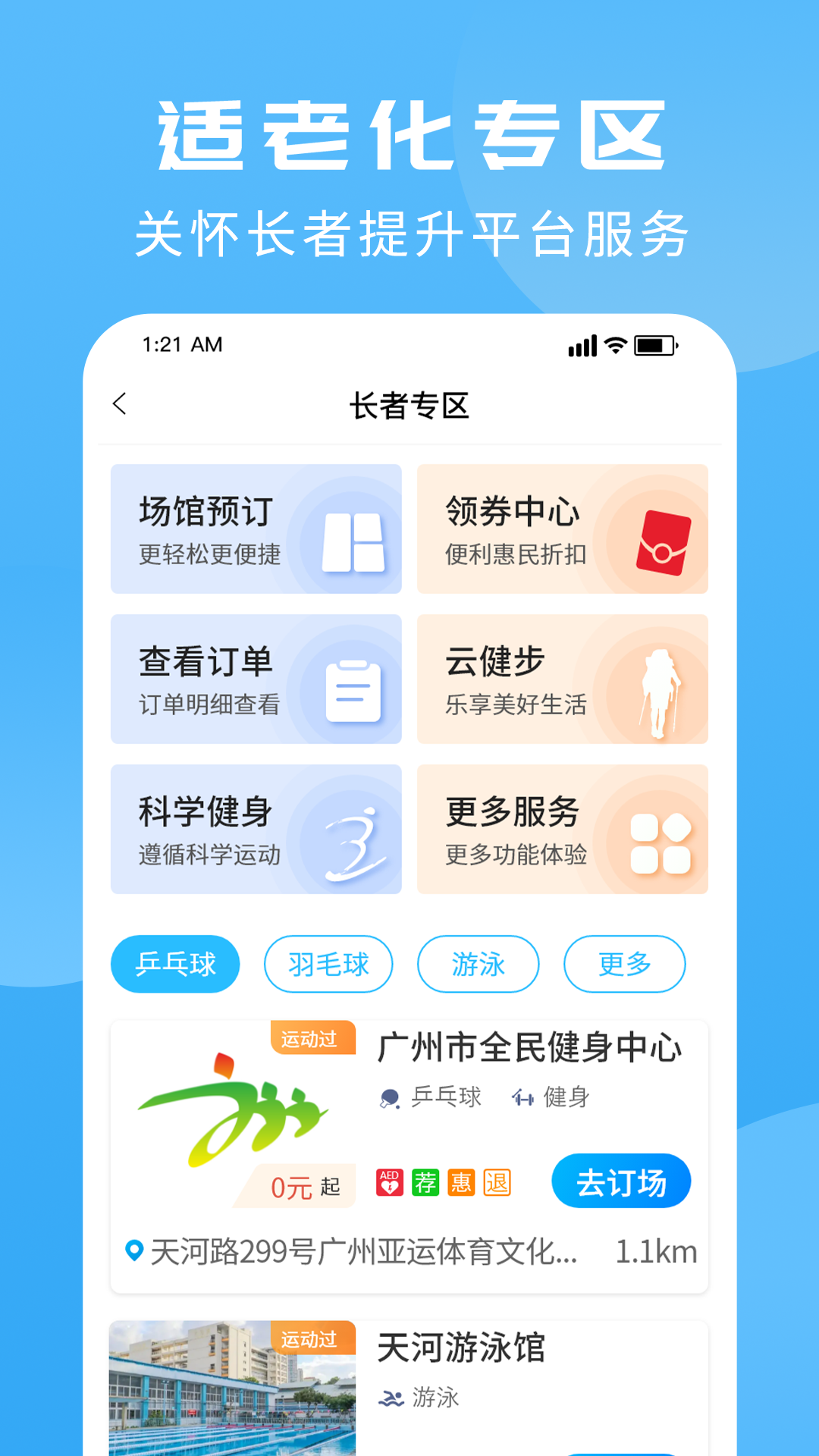Deselect the active 乒乓球 filter chip

175,964
